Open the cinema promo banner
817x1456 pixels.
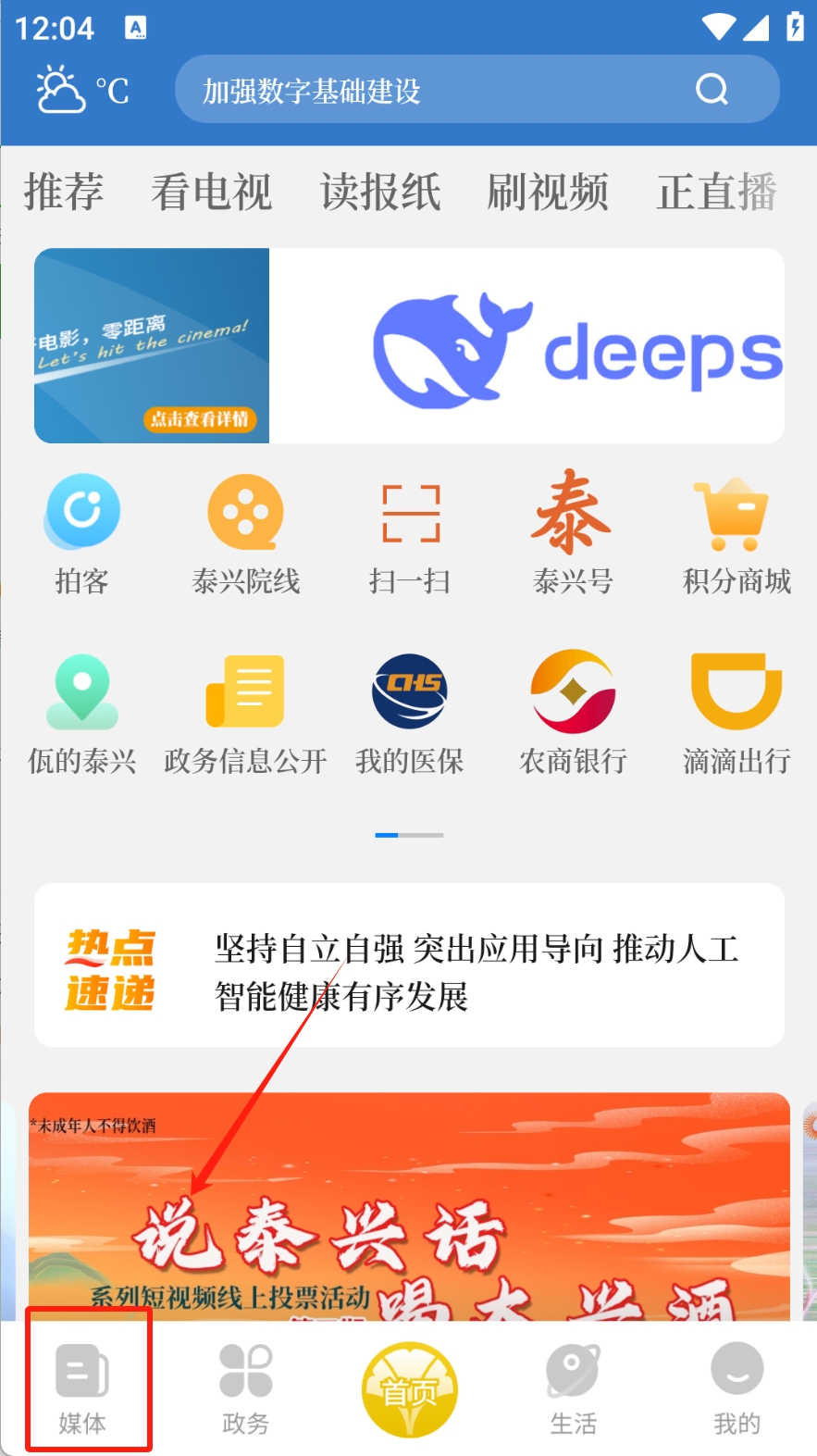tap(152, 345)
